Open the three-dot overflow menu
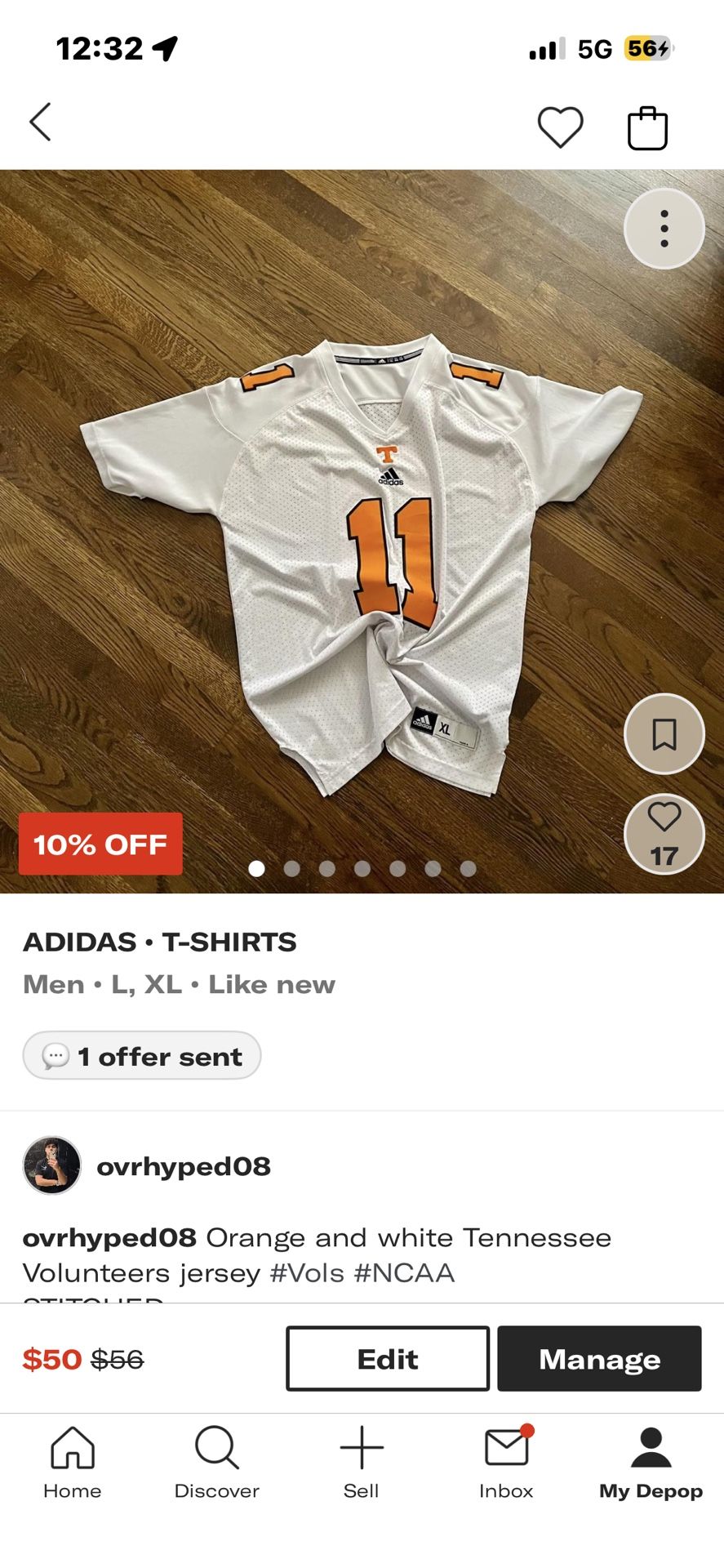Screen dimensions: 724x1568 tap(664, 229)
